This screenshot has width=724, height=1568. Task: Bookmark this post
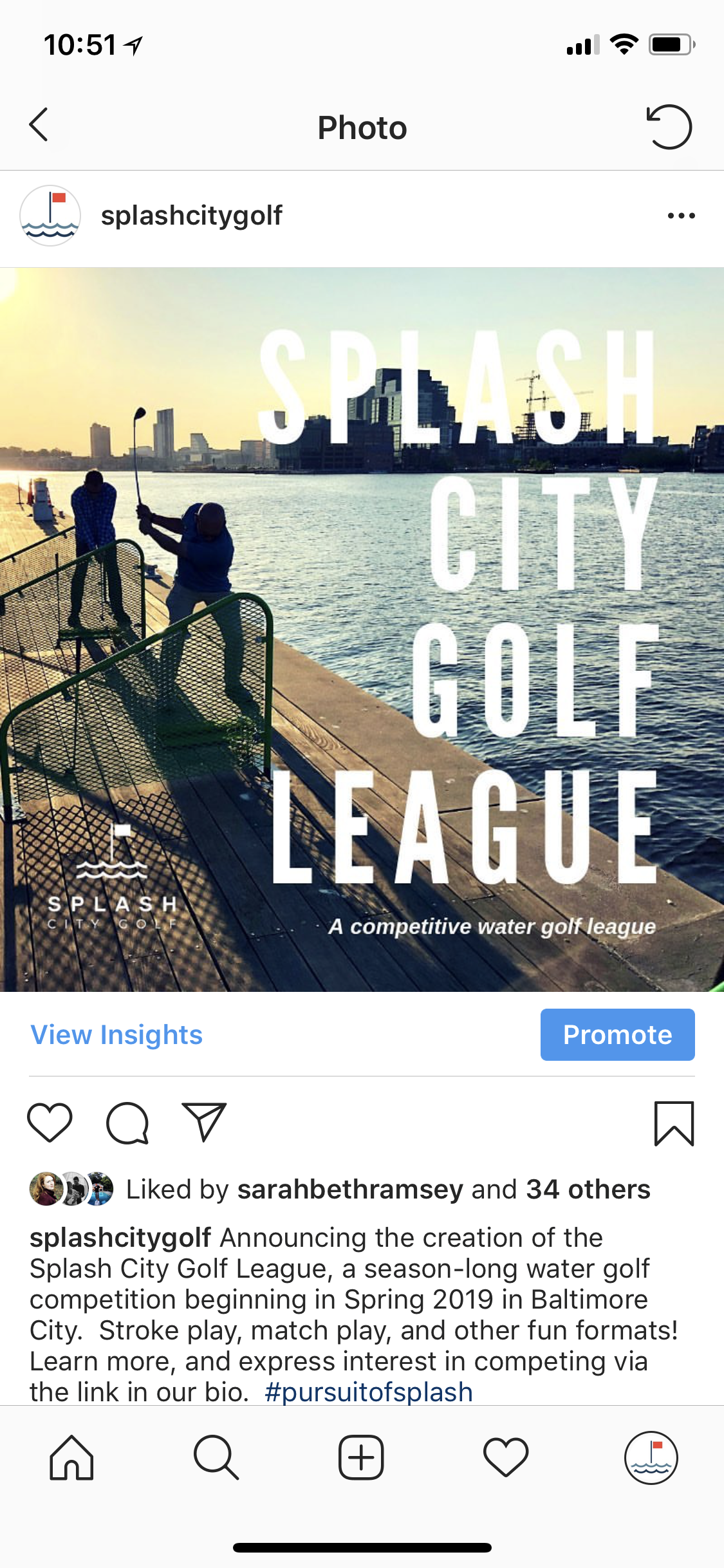click(x=674, y=1123)
